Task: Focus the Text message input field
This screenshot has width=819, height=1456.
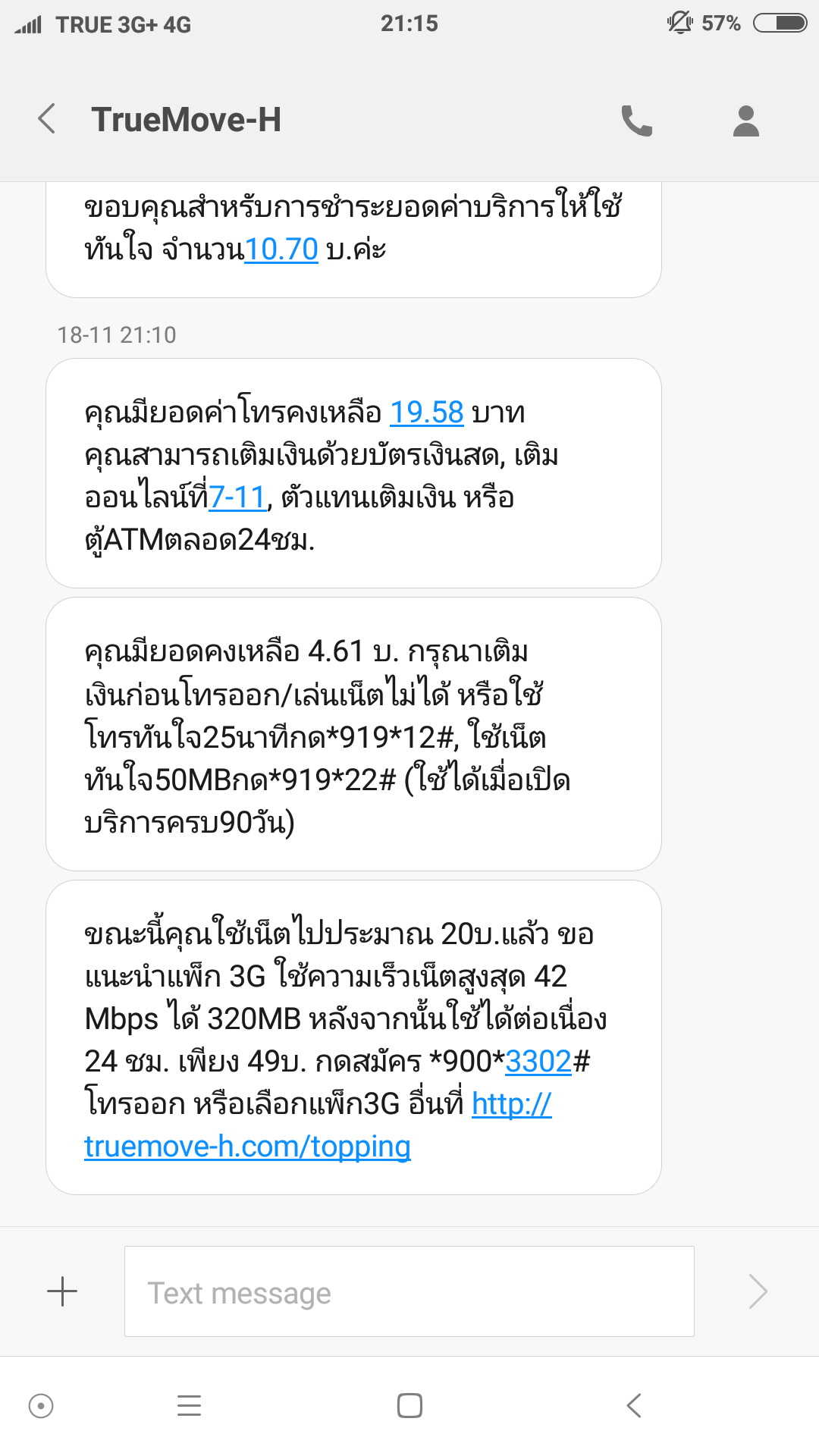Action: 409,1291
